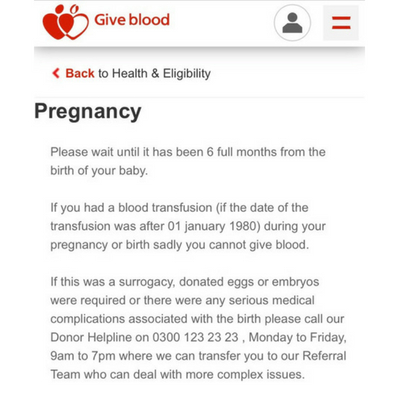Open the hamburger menu
The height and width of the screenshot is (400, 400).
click(x=341, y=23)
